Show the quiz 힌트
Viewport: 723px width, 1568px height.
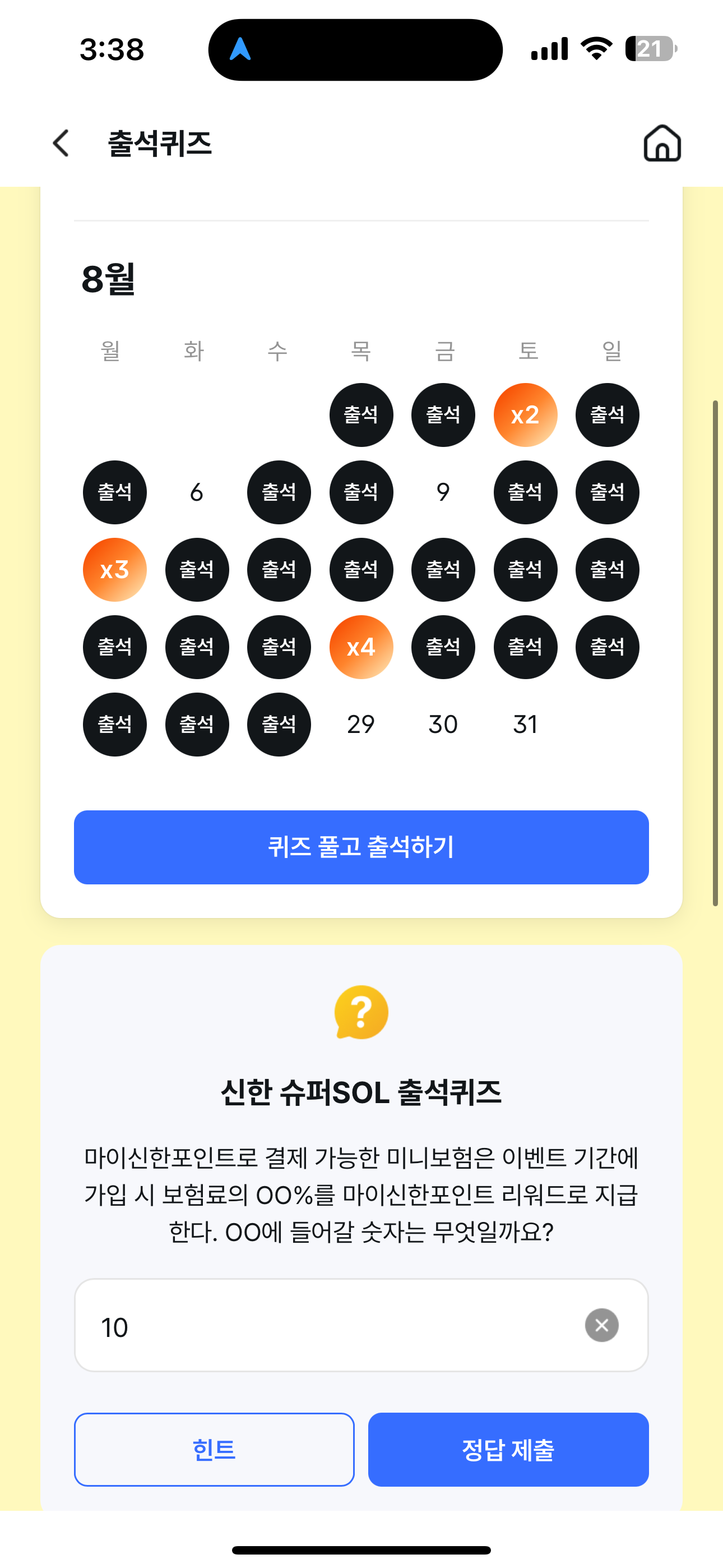coord(214,1449)
